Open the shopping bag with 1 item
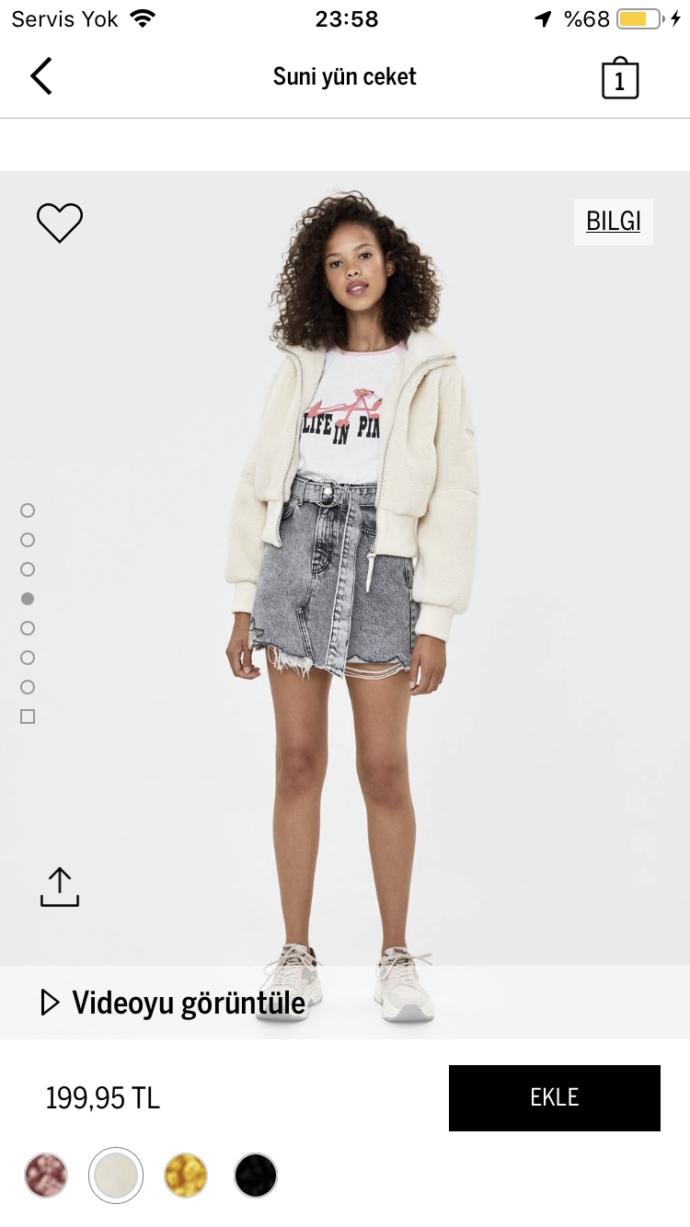Image resolution: width=690 pixels, height=1227 pixels. tap(619, 79)
